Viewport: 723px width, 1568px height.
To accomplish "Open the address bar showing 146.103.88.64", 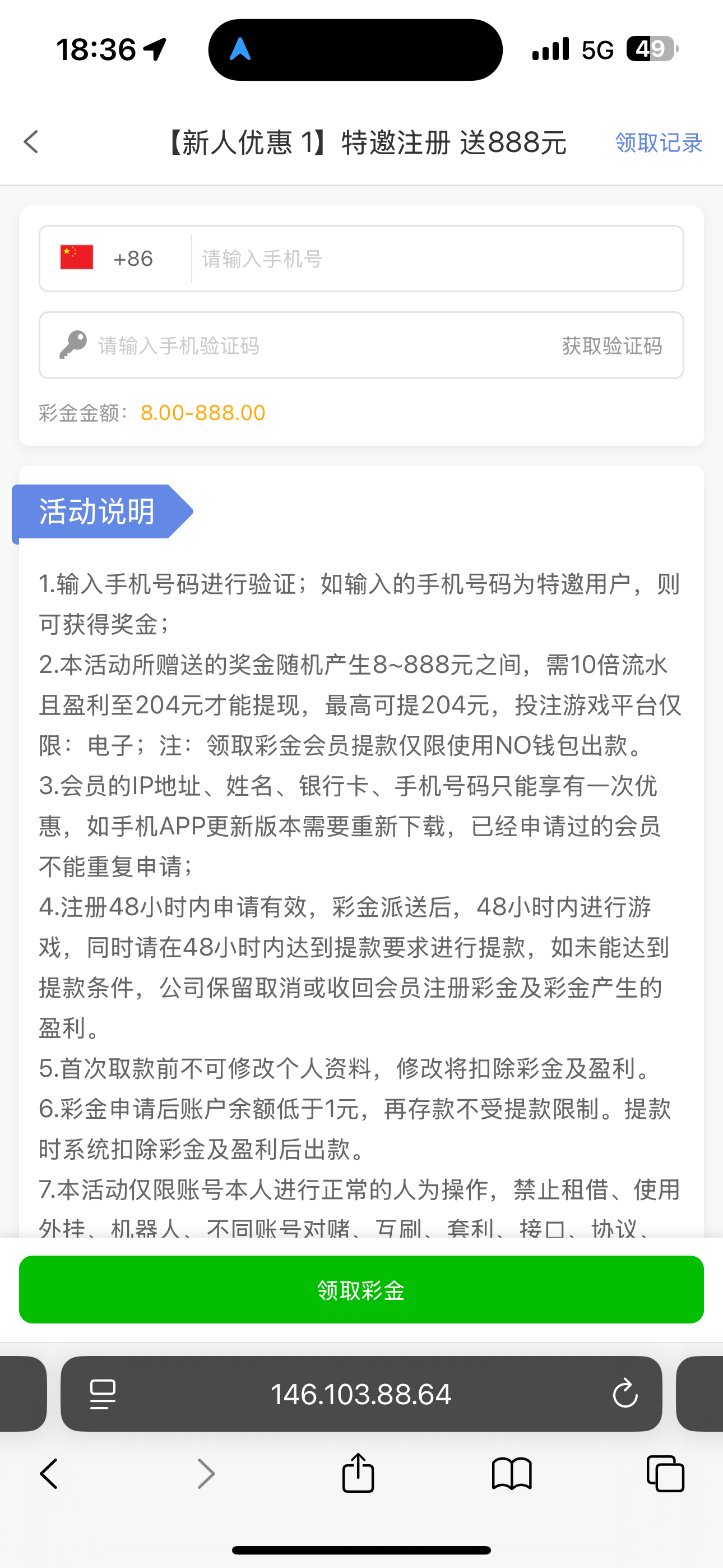I will [x=361, y=1394].
